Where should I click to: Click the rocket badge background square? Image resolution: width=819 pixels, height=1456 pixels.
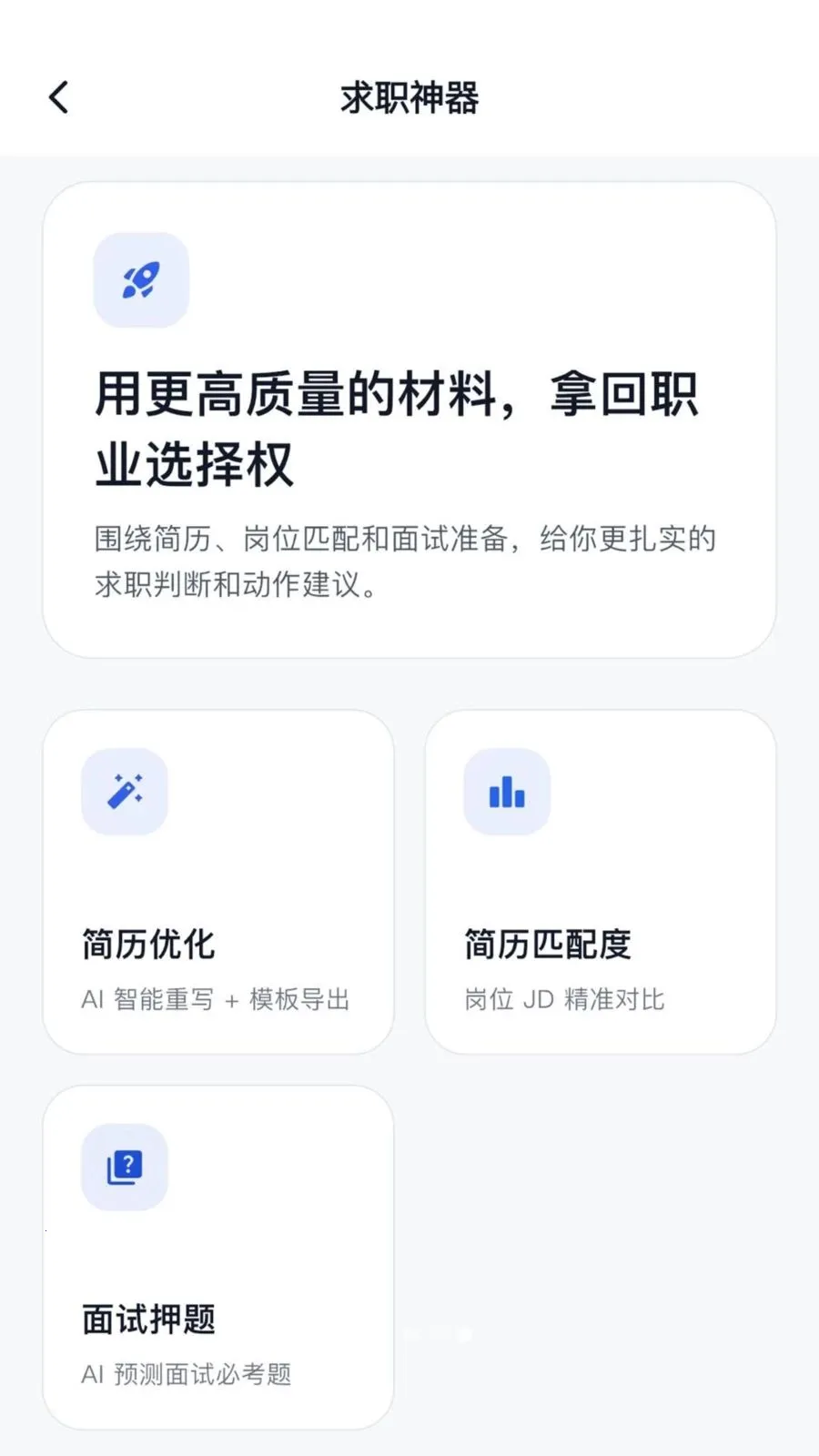pos(141,279)
